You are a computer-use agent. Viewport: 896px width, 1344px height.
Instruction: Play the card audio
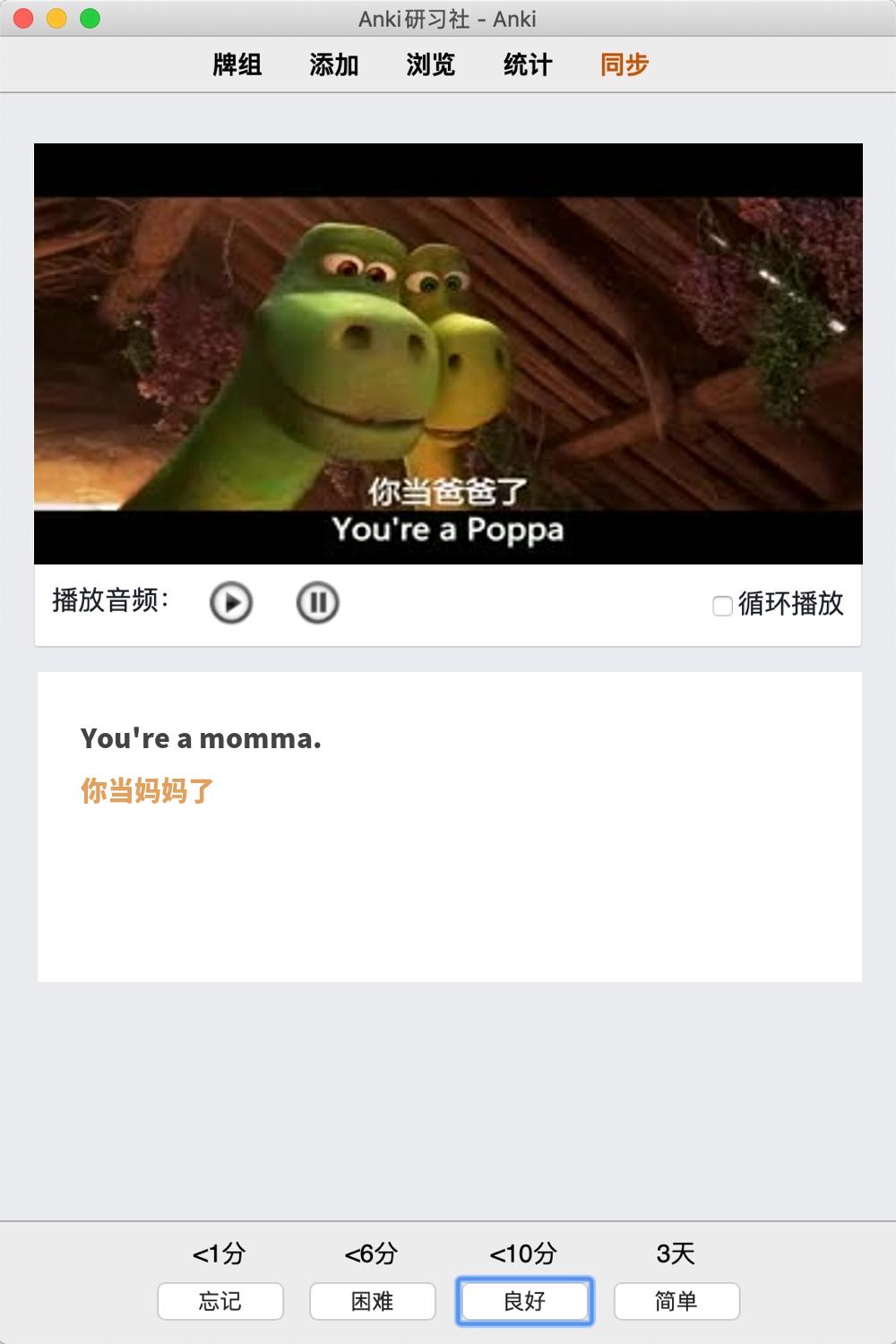click(x=231, y=603)
